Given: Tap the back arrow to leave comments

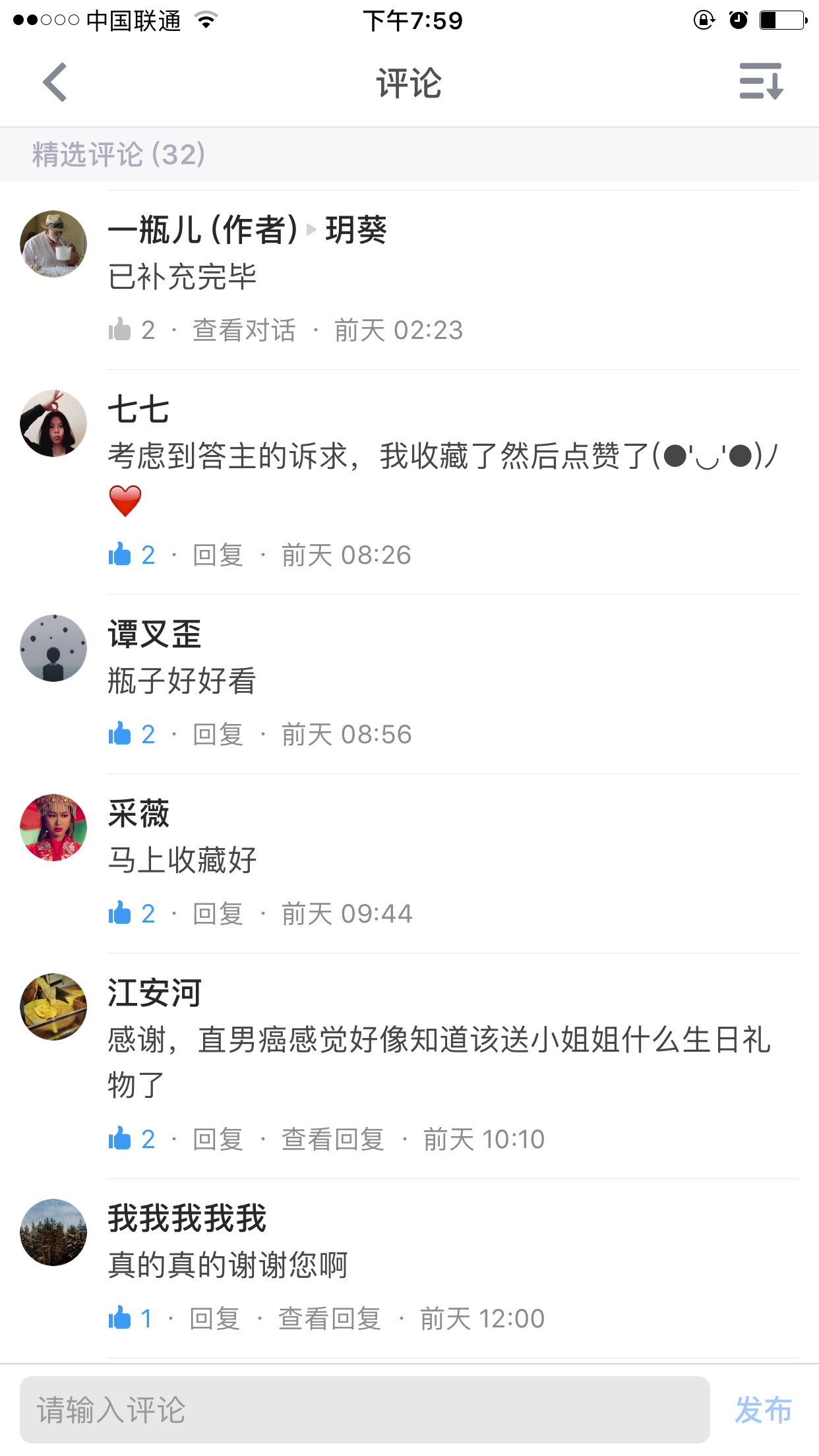Looking at the screenshot, I should 55,83.
